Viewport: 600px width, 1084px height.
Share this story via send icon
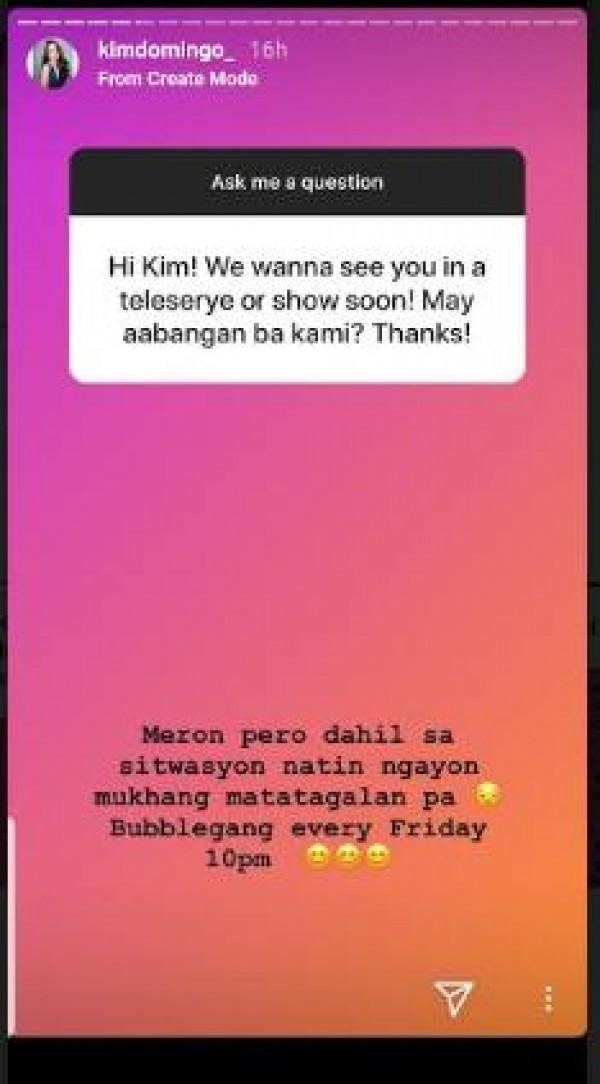point(454,998)
